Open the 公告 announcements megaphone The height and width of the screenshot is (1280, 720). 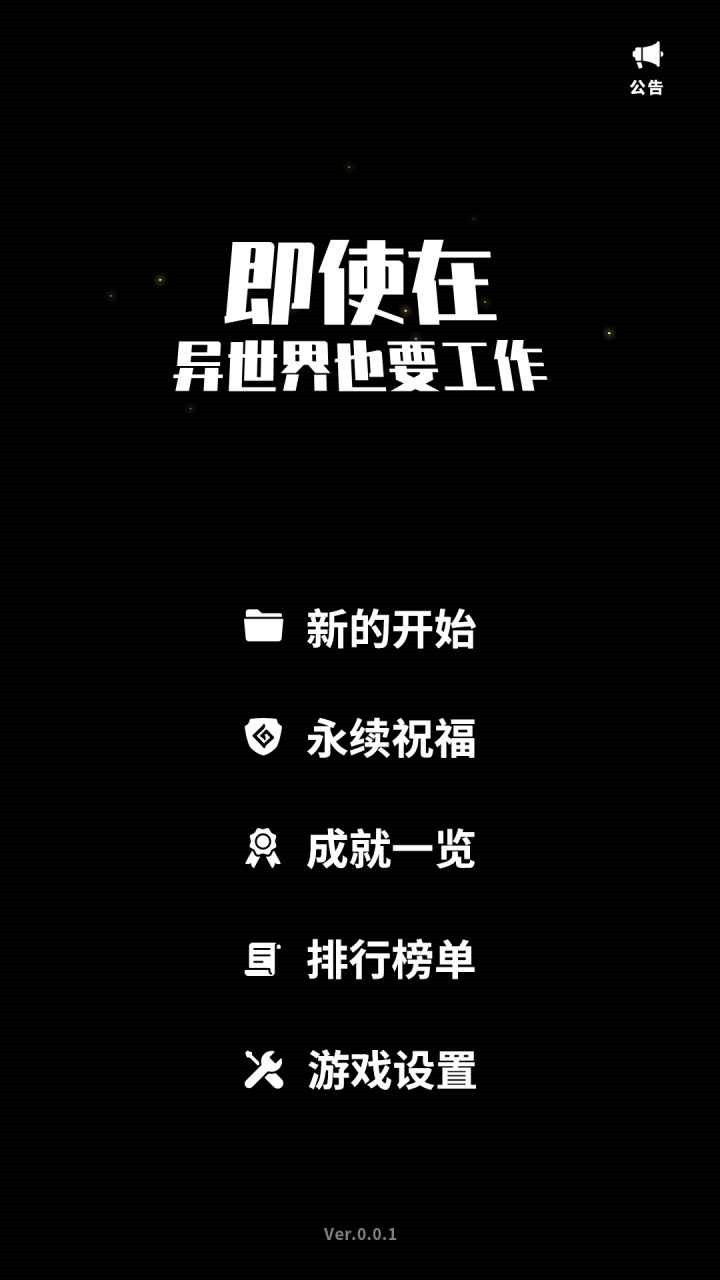(647, 66)
